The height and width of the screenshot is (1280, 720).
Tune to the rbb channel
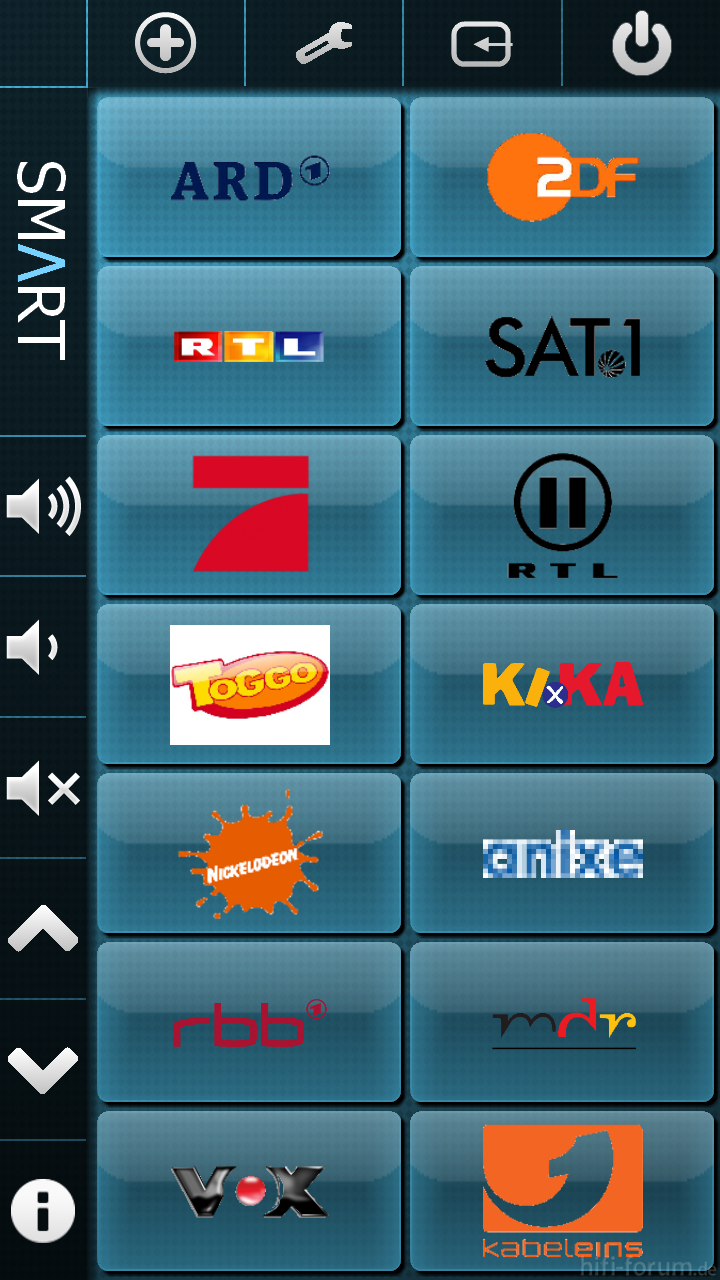click(x=249, y=1023)
